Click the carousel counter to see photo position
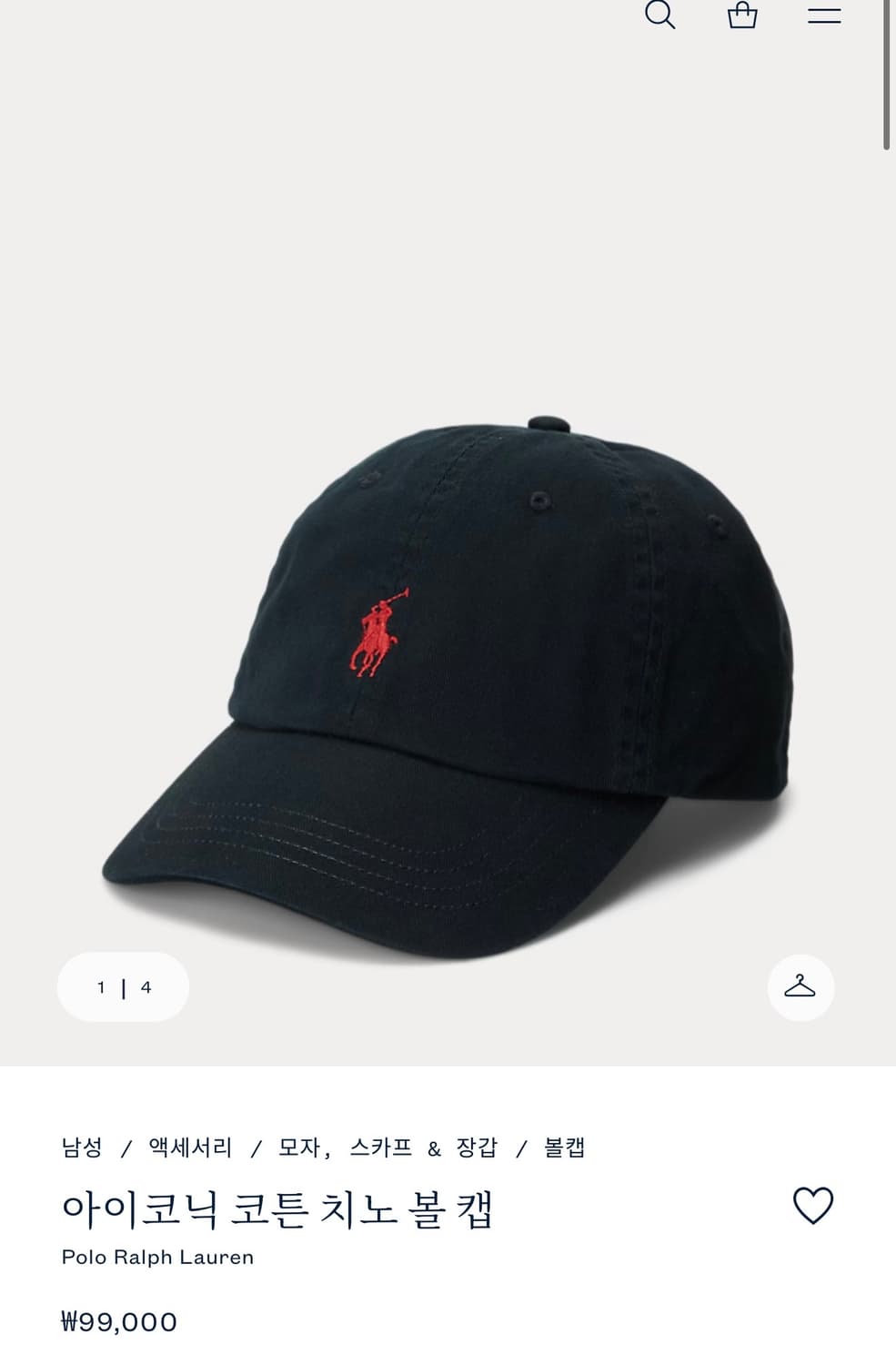This screenshot has height=1365, width=896. 123,986
